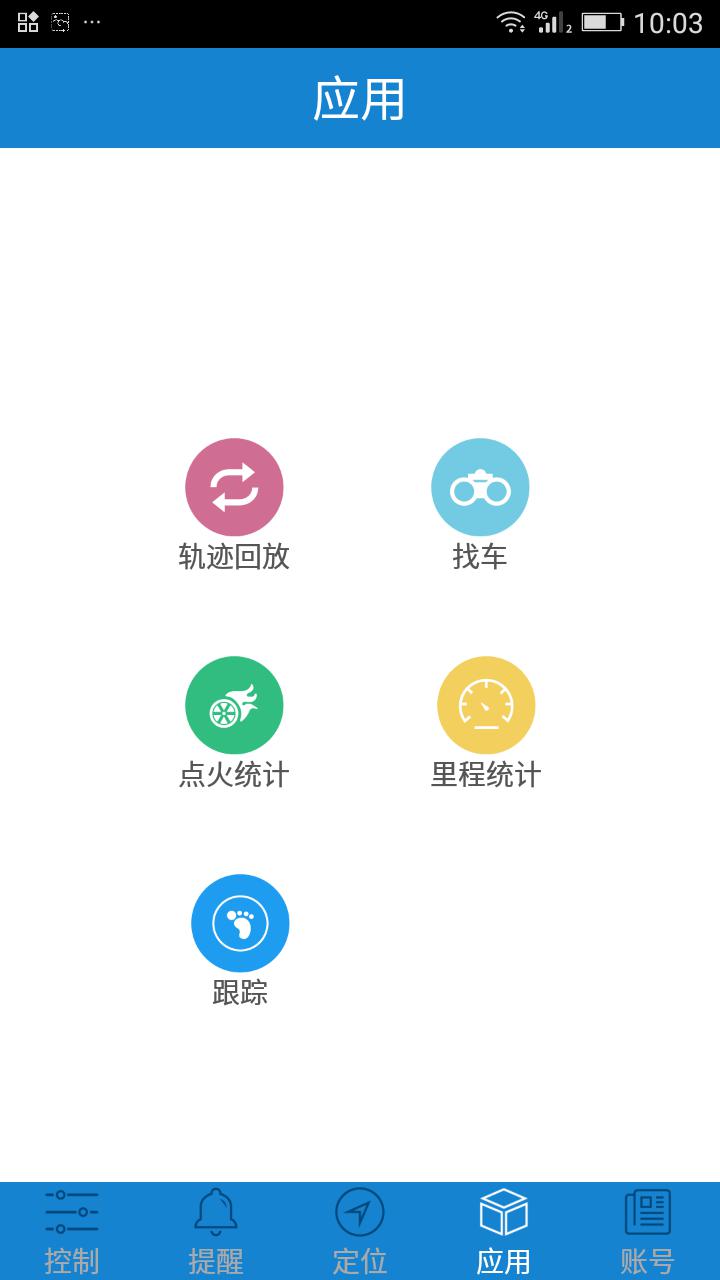Switch to the 控制 tab
This screenshot has width=720, height=1280.
point(72,1232)
